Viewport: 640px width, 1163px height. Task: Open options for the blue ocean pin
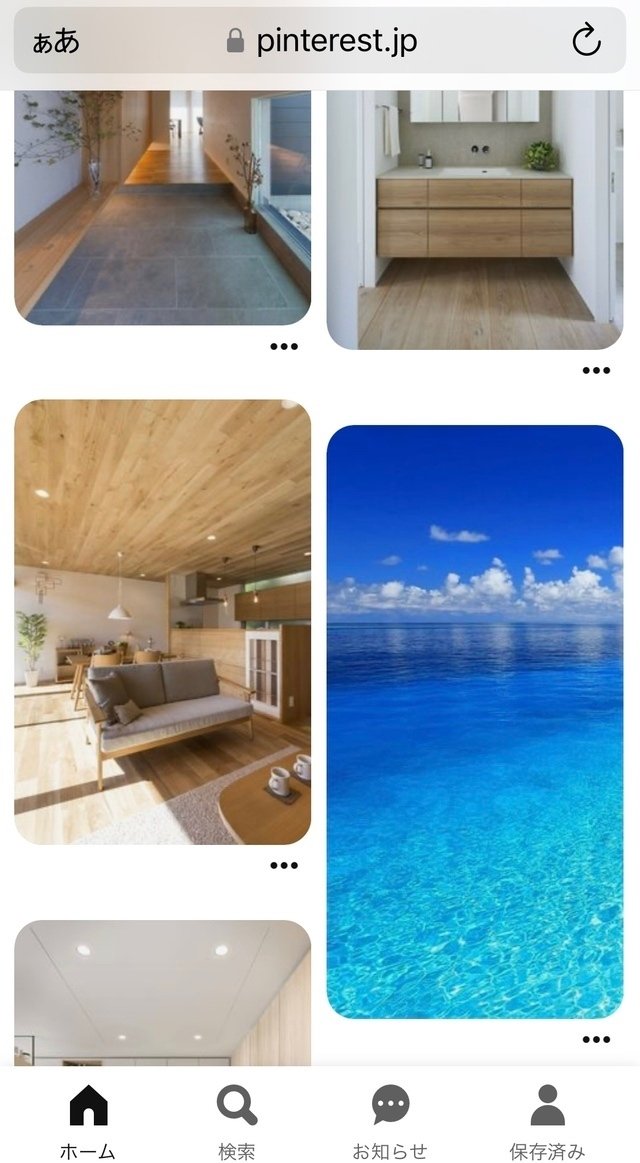coord(596,1040)
